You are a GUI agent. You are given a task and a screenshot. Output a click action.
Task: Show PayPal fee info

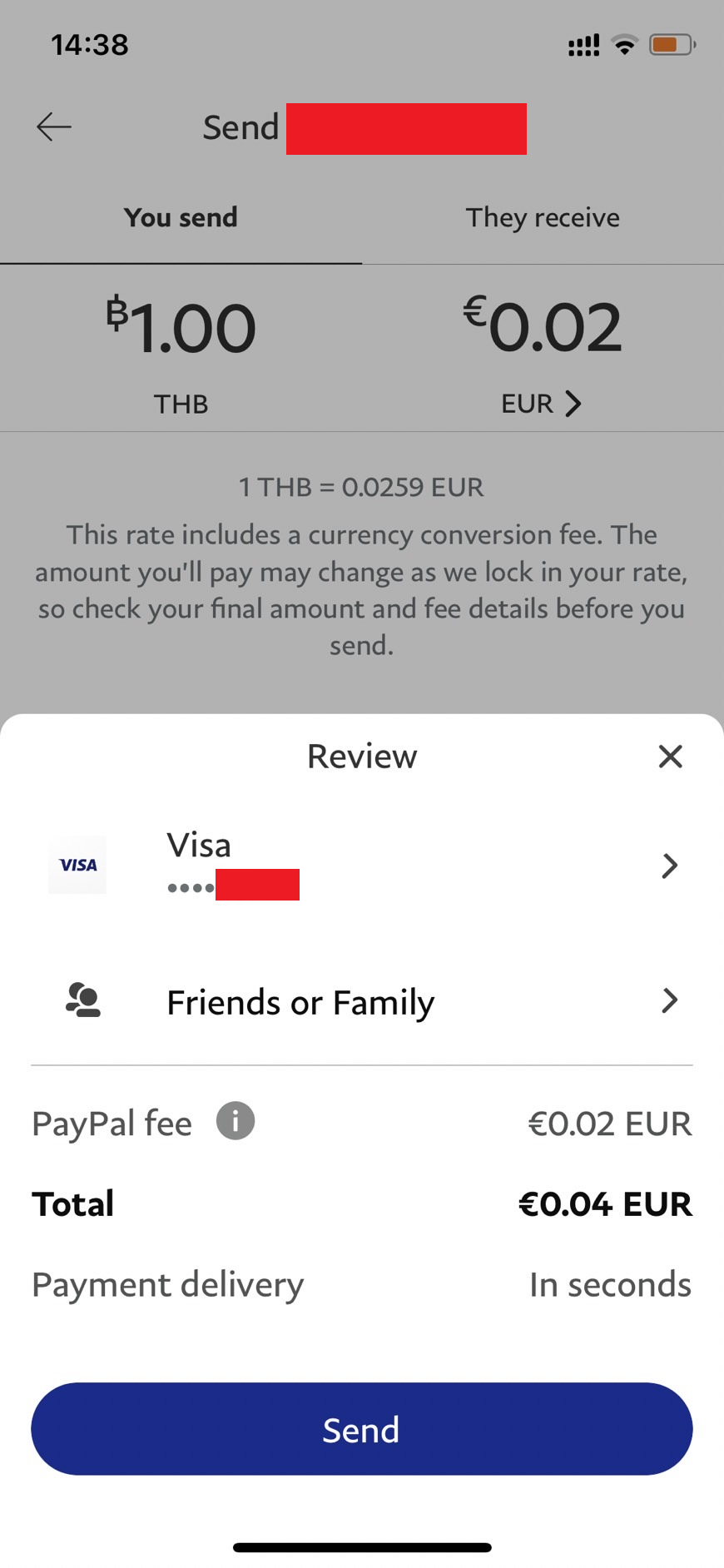coord(236,1121)
